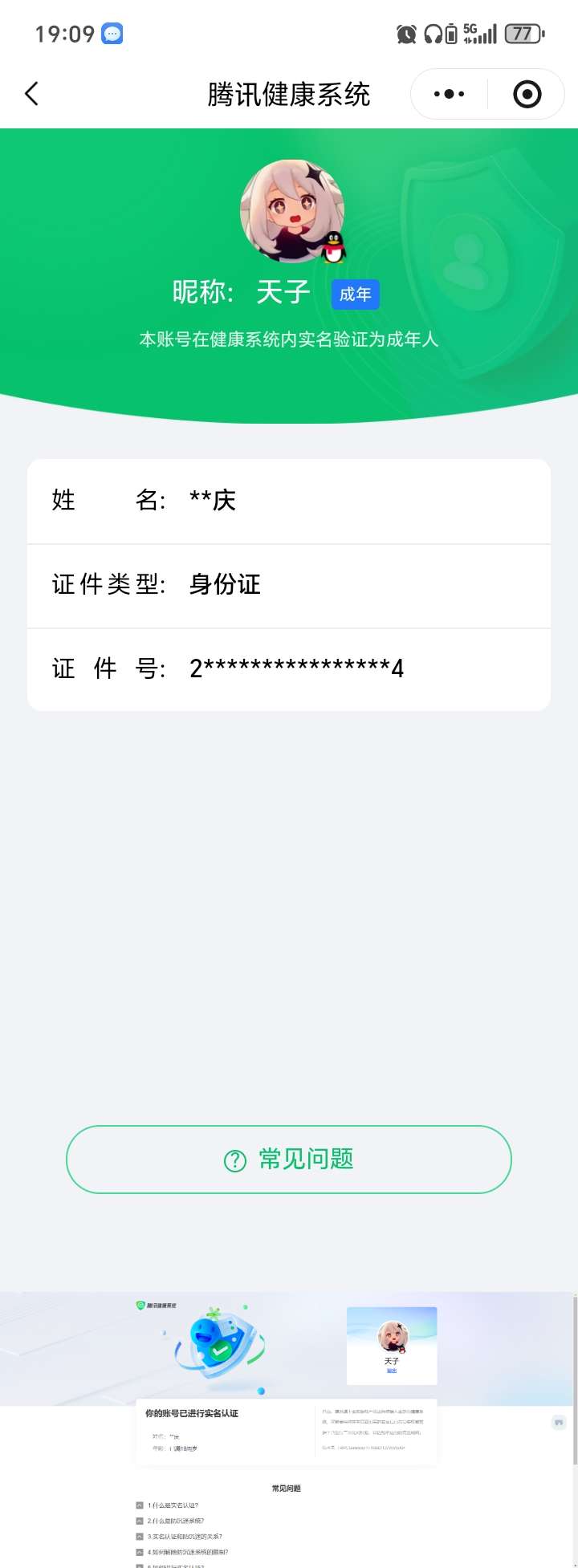Tap the back arrow to exit 腾讯健康系统
The width and height of the screenshot is (578, 1568).
tap(32, 94)
